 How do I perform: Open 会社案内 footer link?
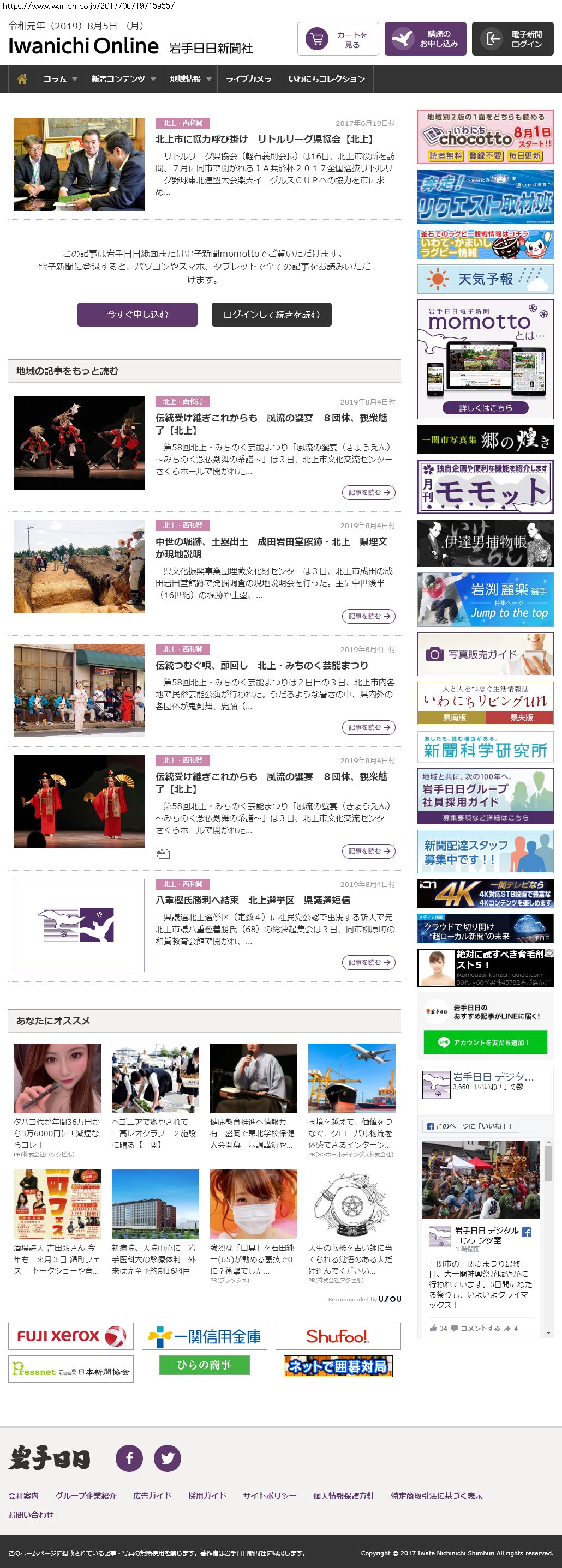point(23,1495)
